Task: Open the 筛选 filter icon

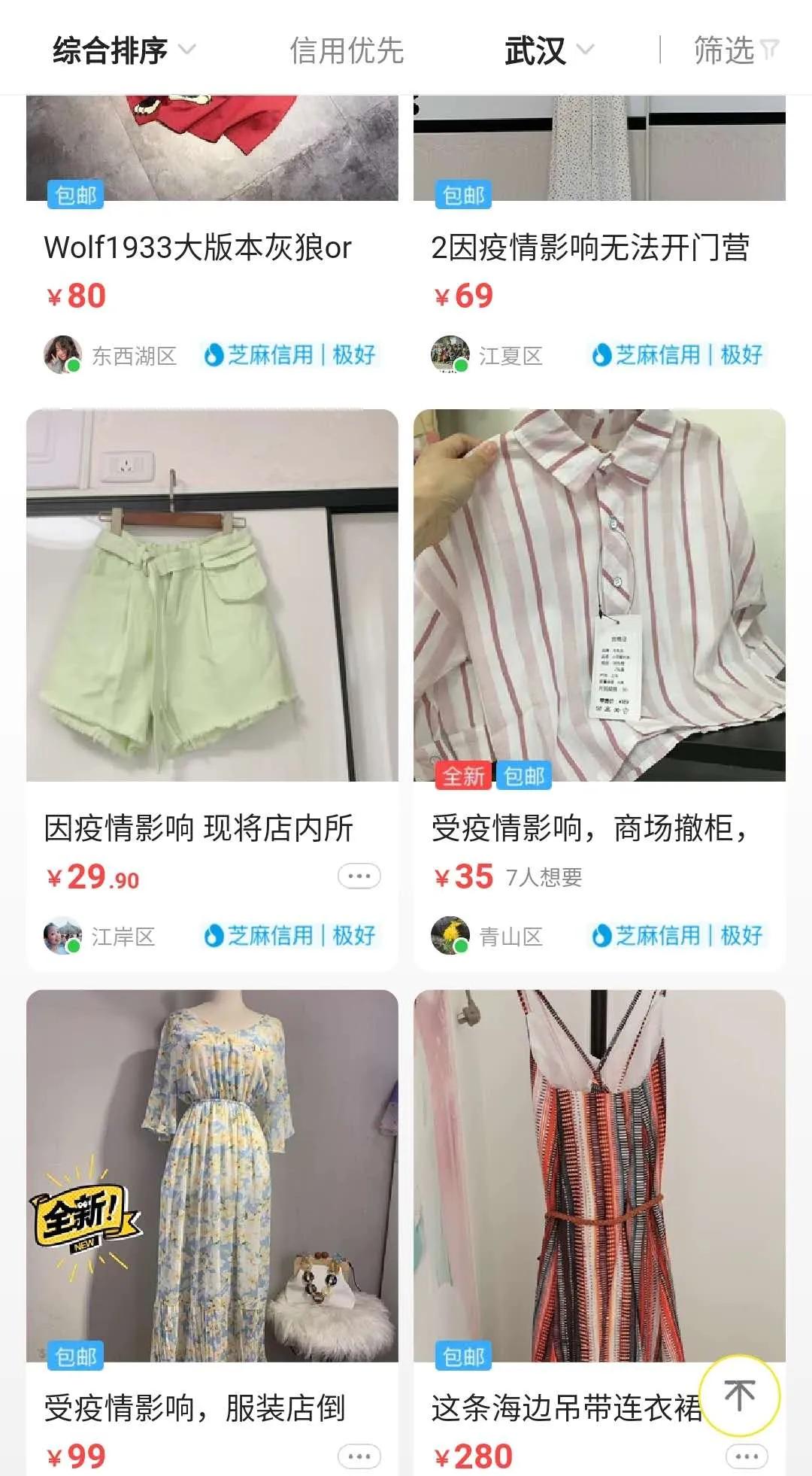Action: tap(768, 51)
